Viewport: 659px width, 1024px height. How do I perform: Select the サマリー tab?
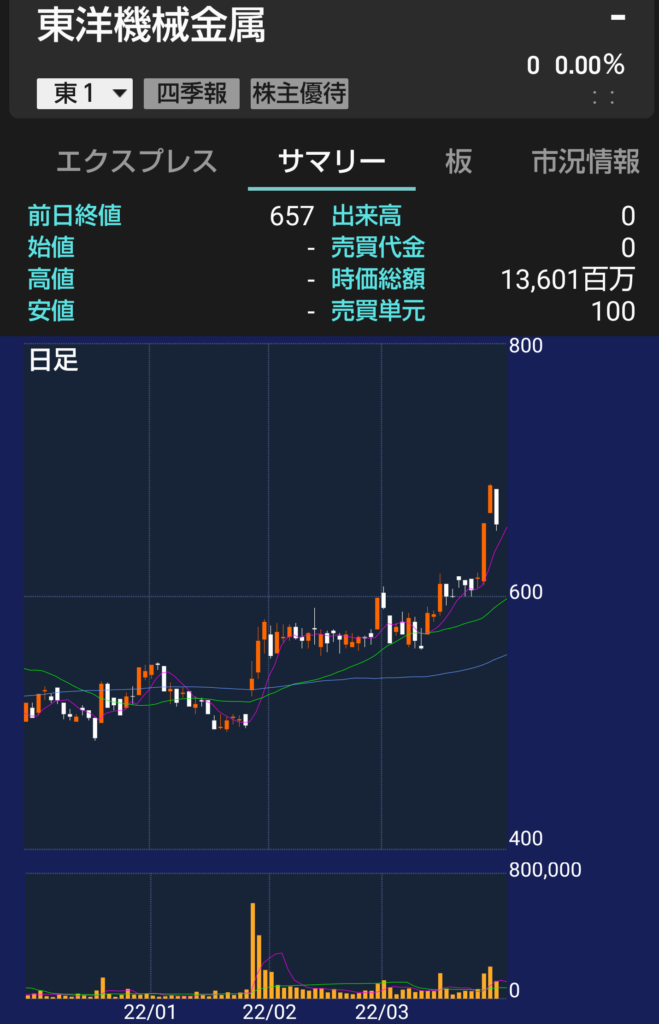(x=332, y=161)
